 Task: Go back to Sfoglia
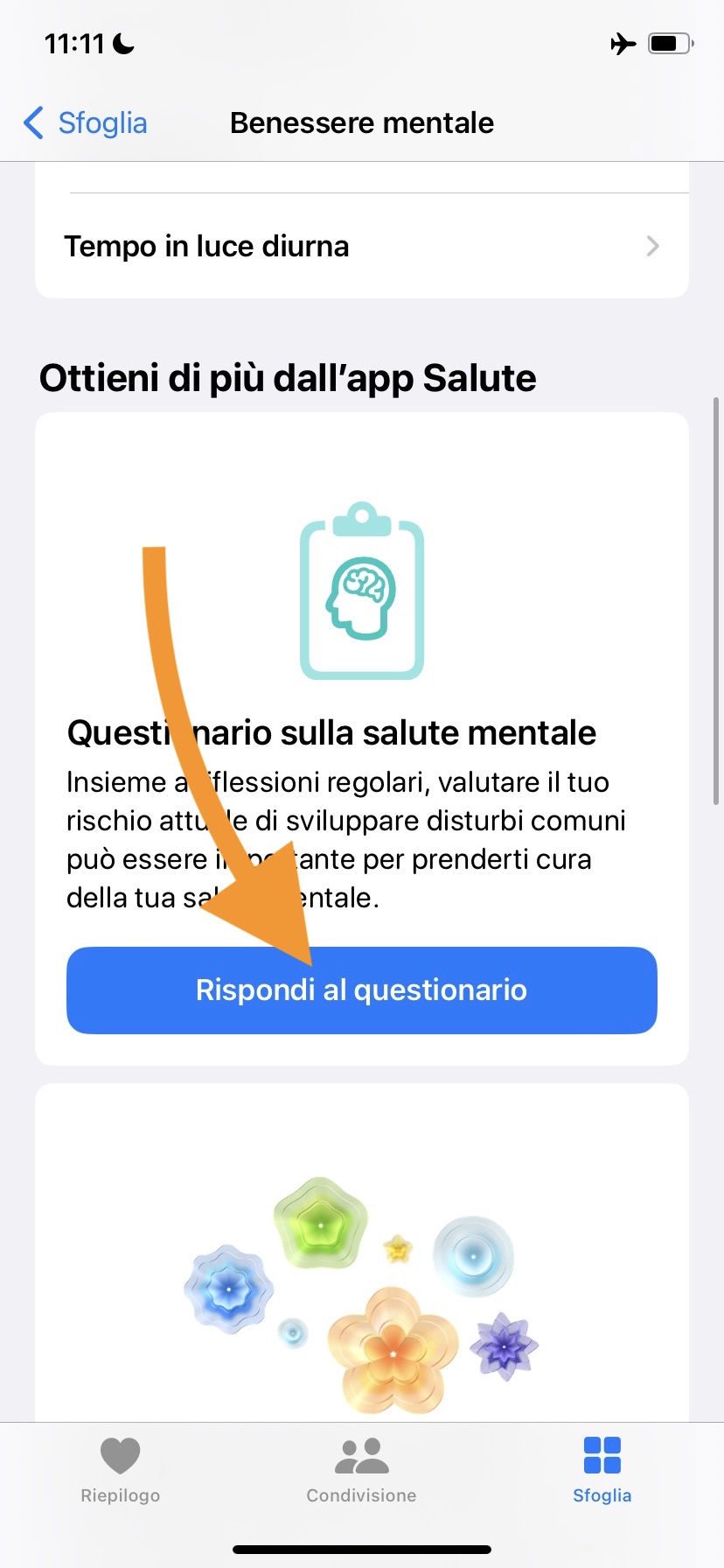coord(86,122)
